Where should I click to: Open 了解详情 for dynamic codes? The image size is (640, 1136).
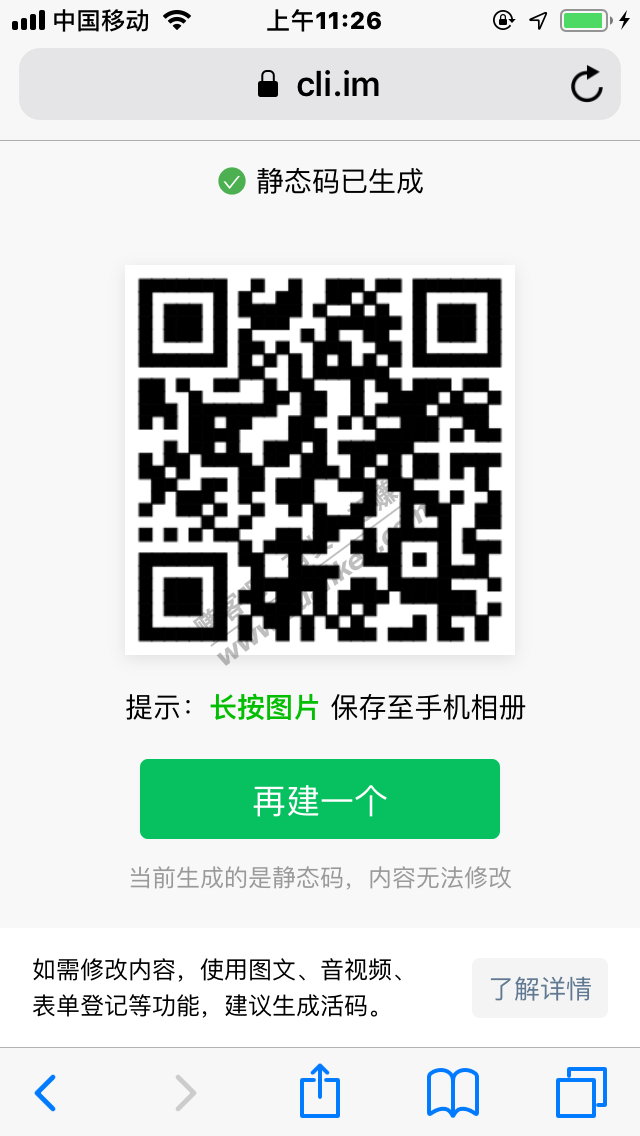click(x=540, y=989)
